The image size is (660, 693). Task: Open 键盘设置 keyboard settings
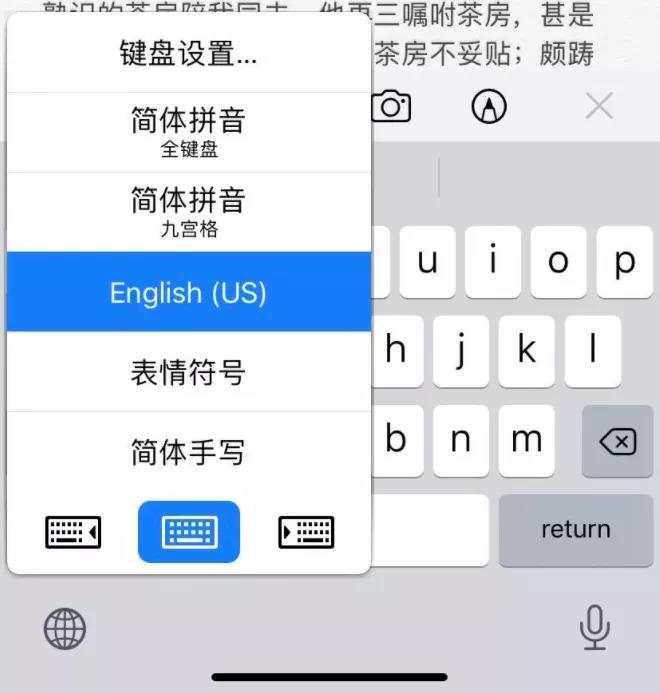(x=188, y=54)
